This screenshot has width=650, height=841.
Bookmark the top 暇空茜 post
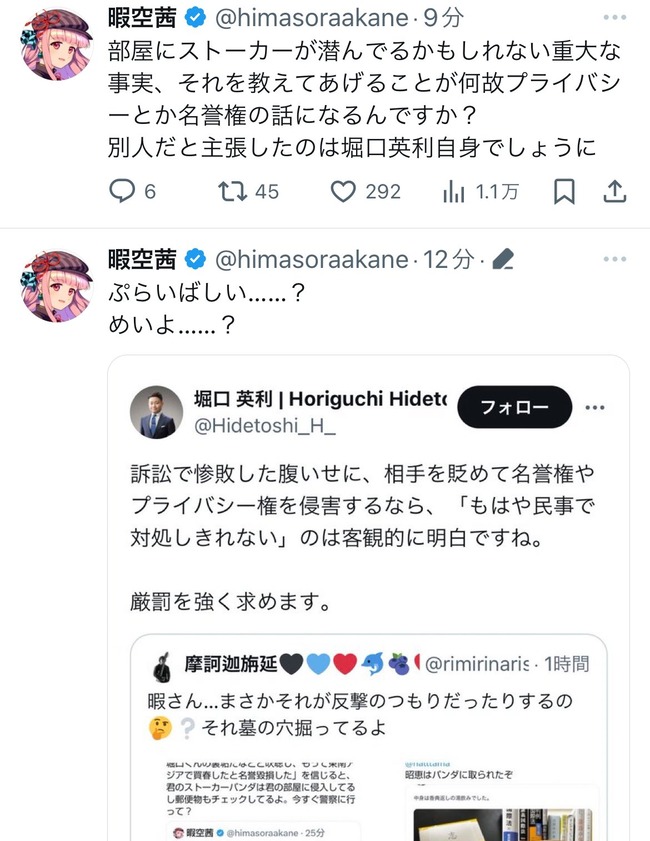click(565, 192)
